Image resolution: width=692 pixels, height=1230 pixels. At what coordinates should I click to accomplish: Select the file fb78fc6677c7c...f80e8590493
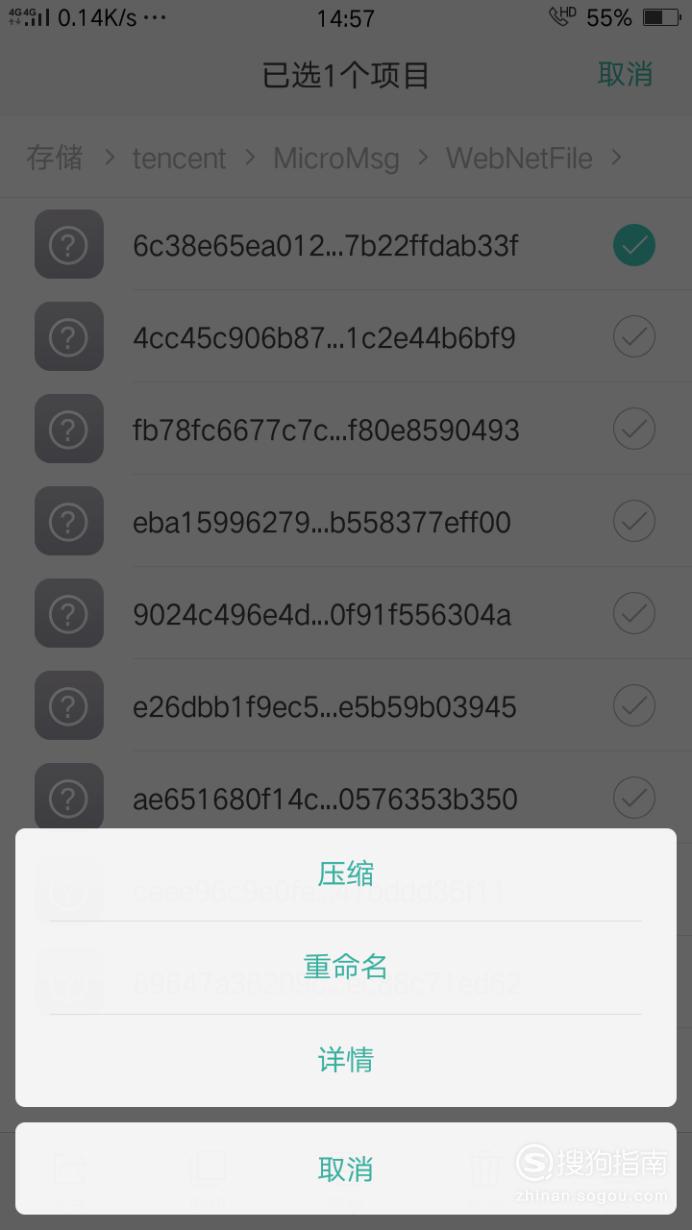coord(634,429)
